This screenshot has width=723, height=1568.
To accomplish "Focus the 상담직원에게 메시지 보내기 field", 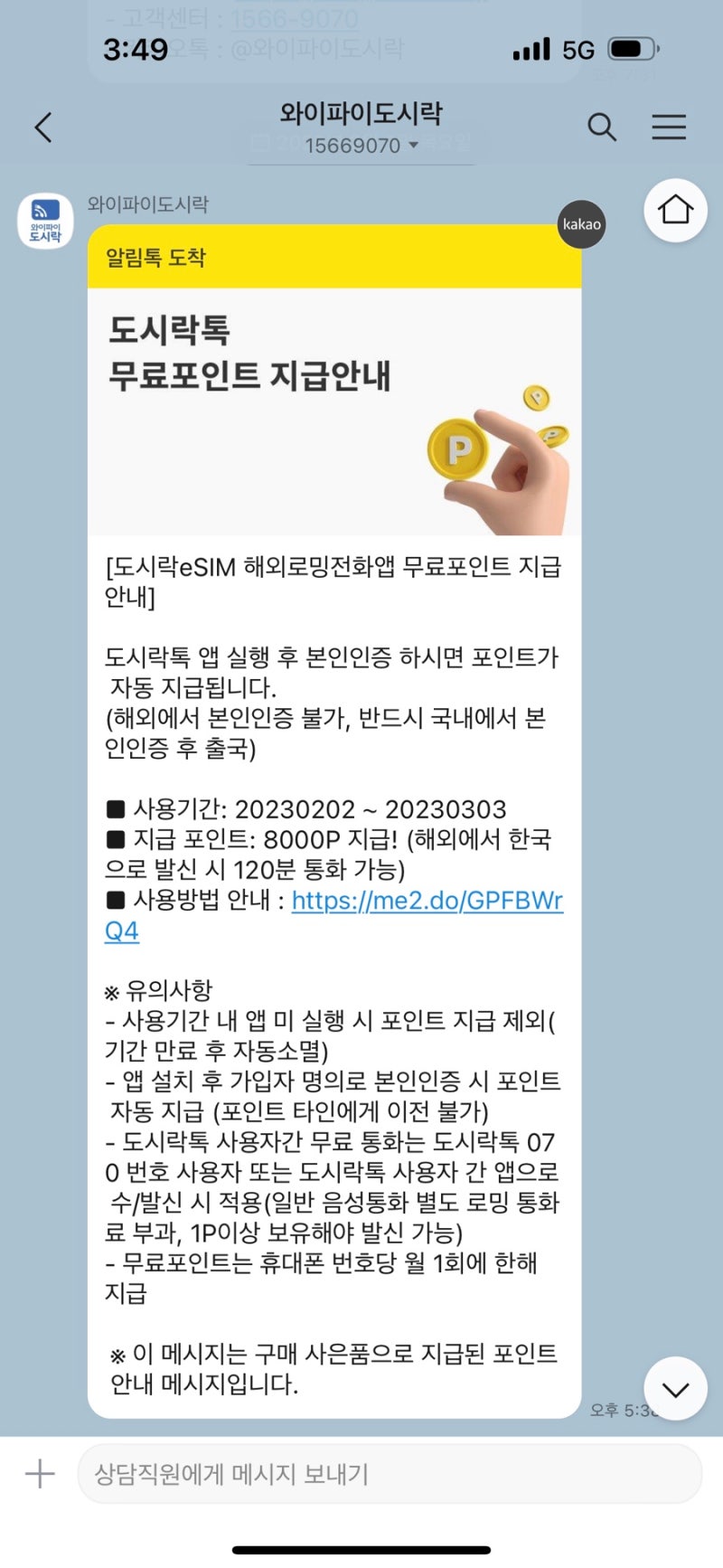I will (389, 1474).
